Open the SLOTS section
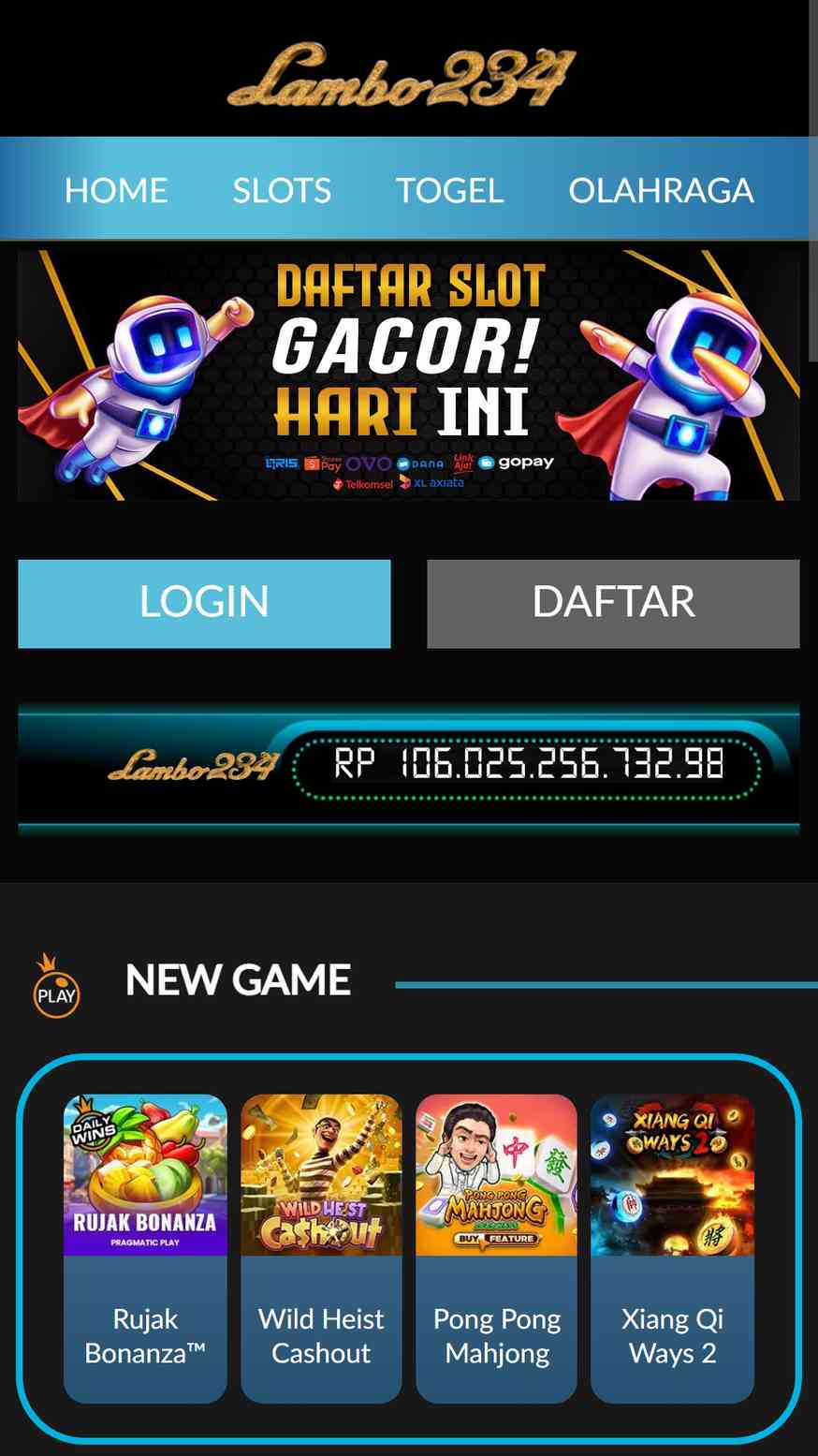 click(x=282, y=190)
